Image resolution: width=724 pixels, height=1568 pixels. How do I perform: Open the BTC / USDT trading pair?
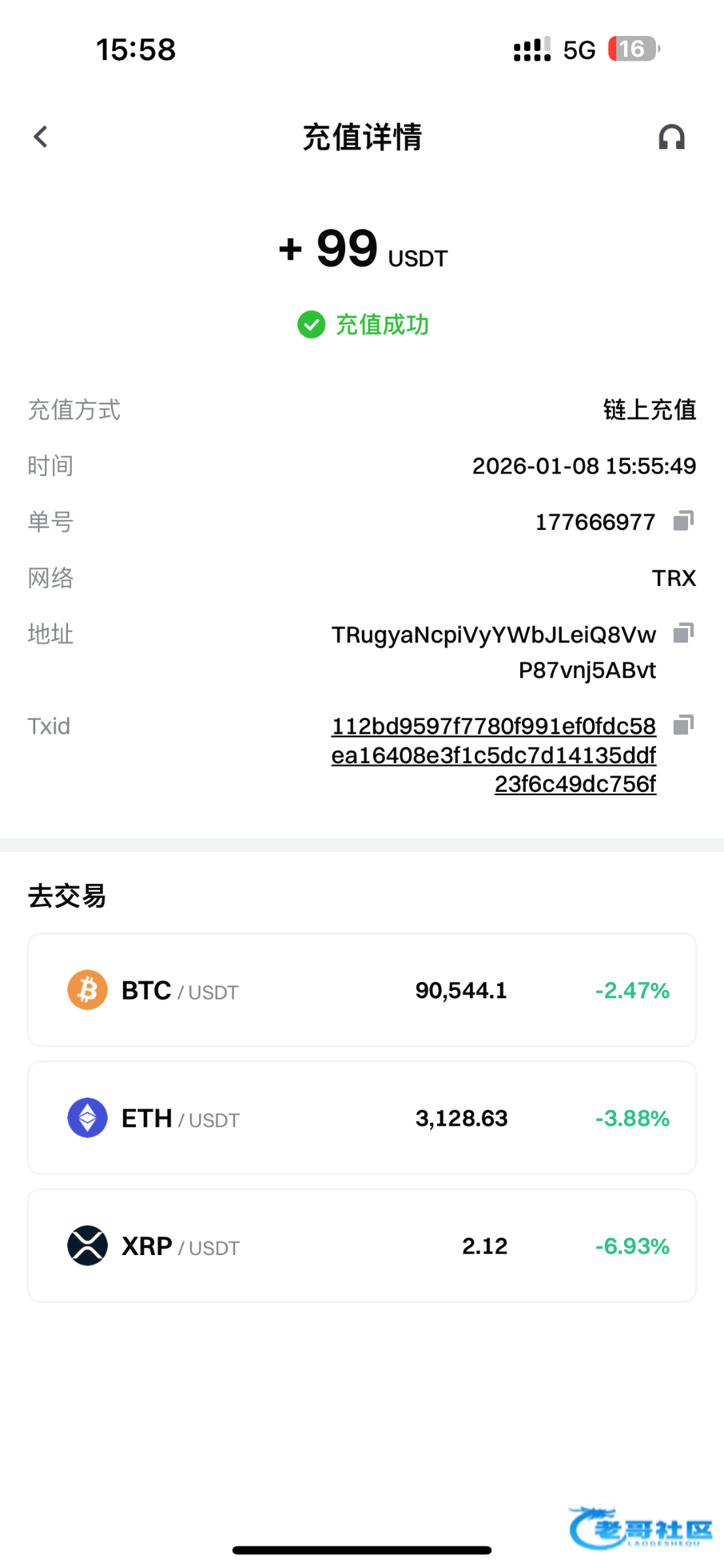[361, 990]
